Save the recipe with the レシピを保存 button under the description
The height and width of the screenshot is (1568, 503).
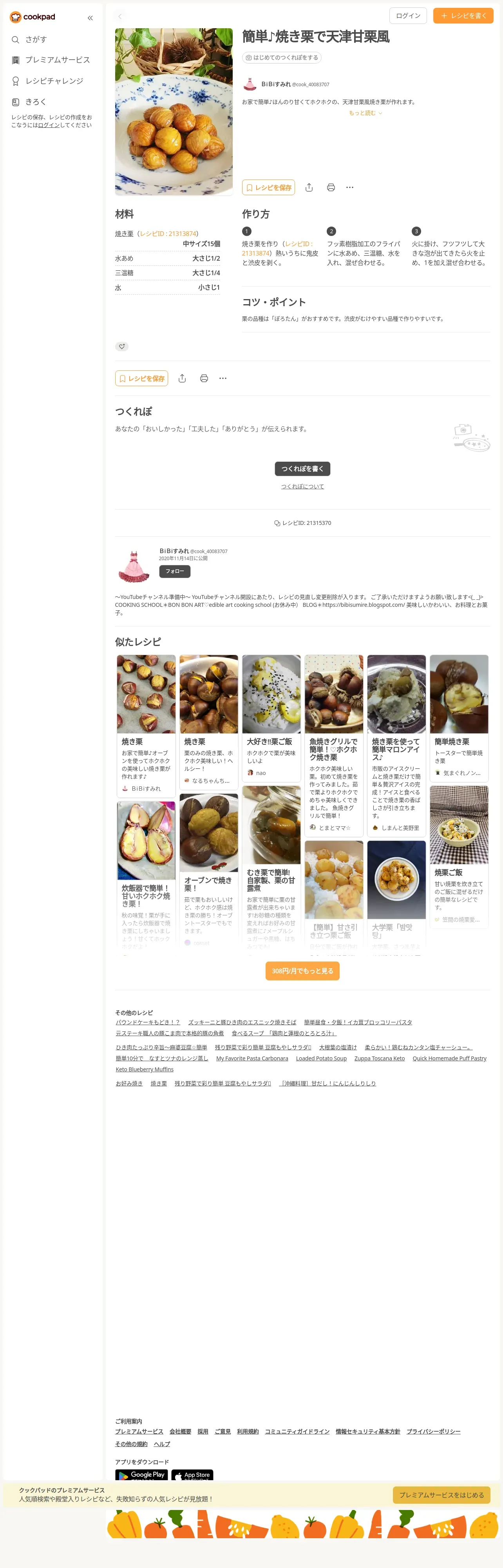click(x=268, y=187)
